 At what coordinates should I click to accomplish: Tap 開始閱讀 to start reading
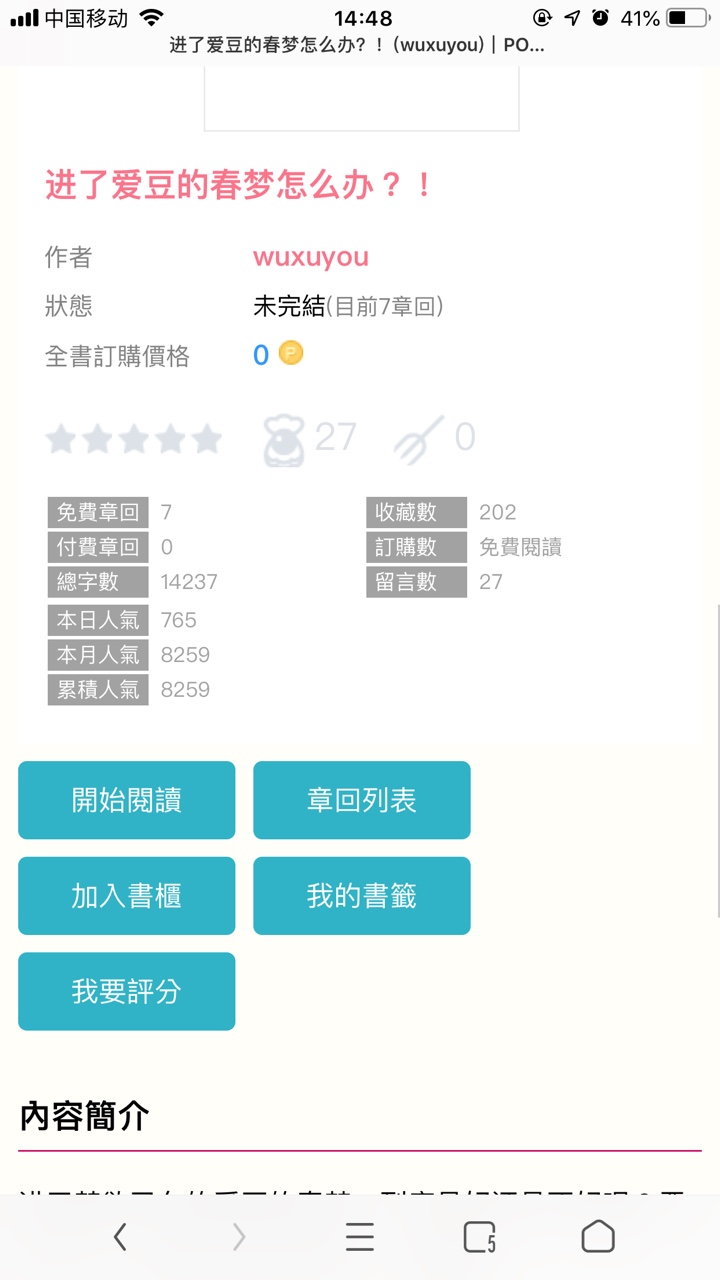point(126,800)
